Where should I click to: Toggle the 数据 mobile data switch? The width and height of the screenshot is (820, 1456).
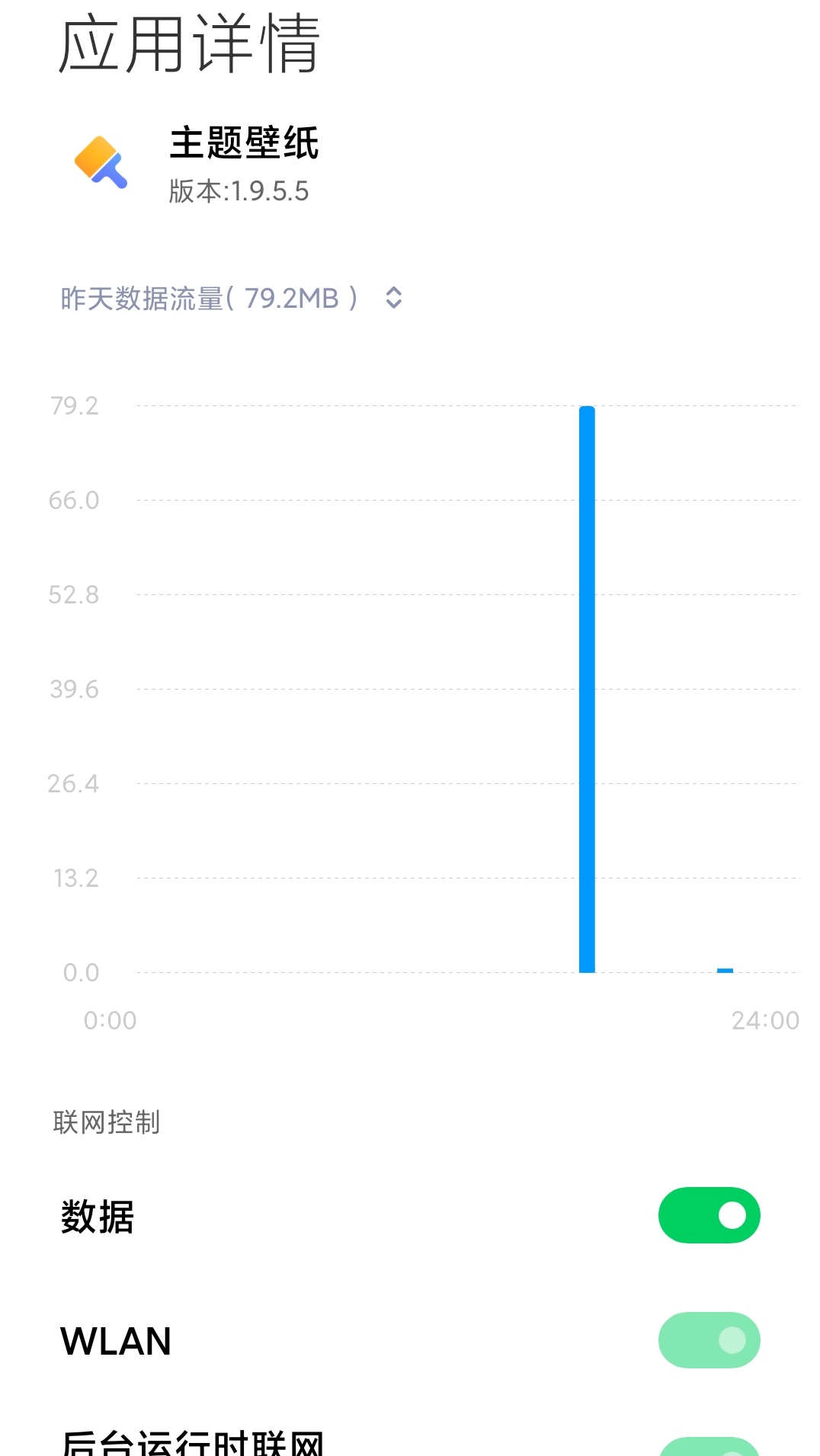(708, 1215)
